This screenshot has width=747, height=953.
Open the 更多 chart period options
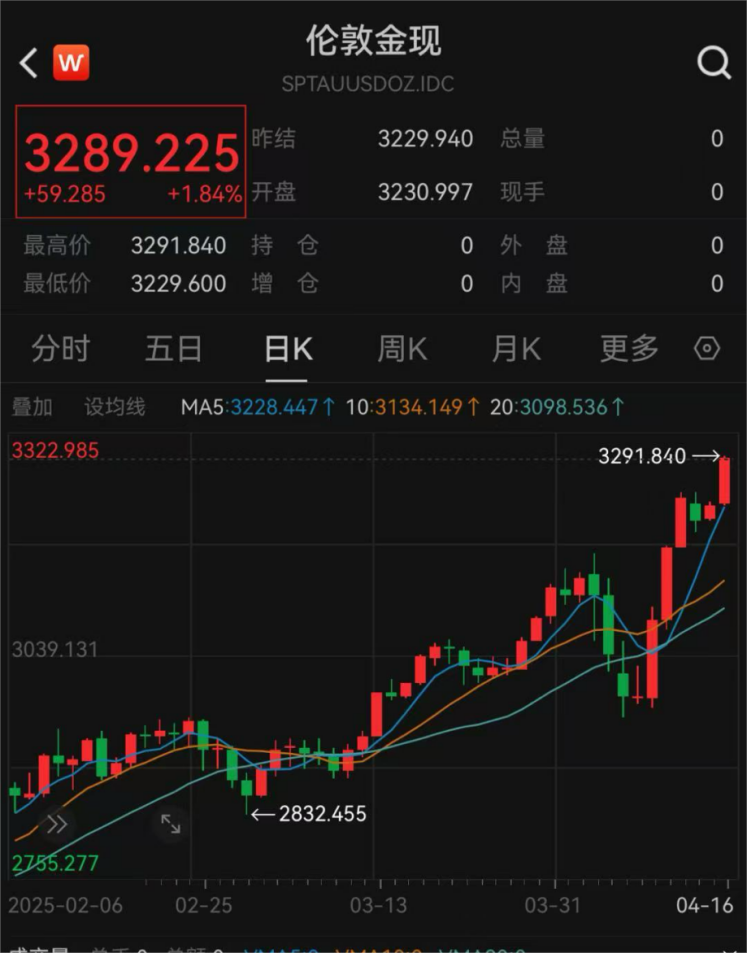point(629,349)
